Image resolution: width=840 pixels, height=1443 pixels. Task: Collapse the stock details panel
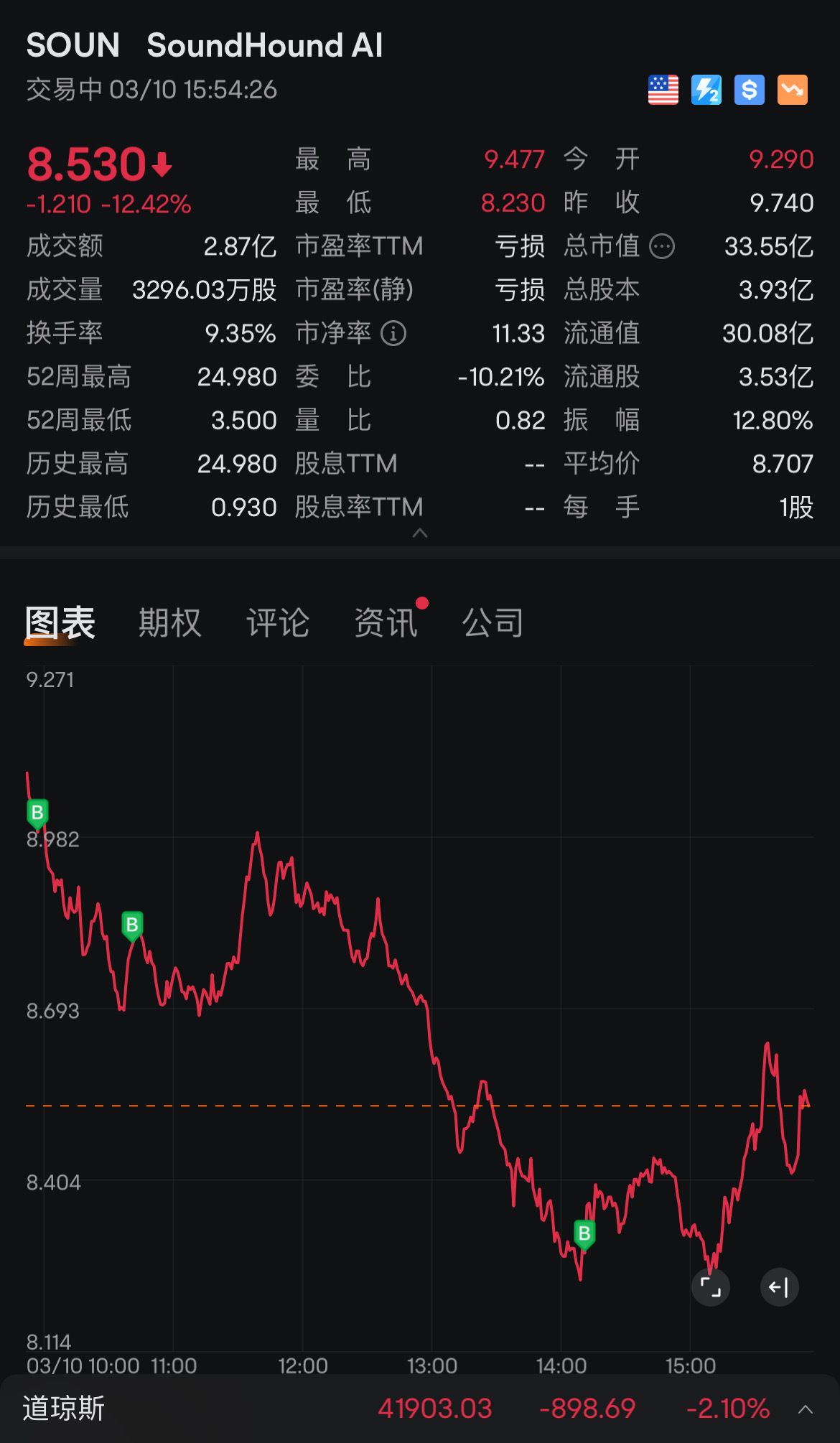[x=420, y=533]
